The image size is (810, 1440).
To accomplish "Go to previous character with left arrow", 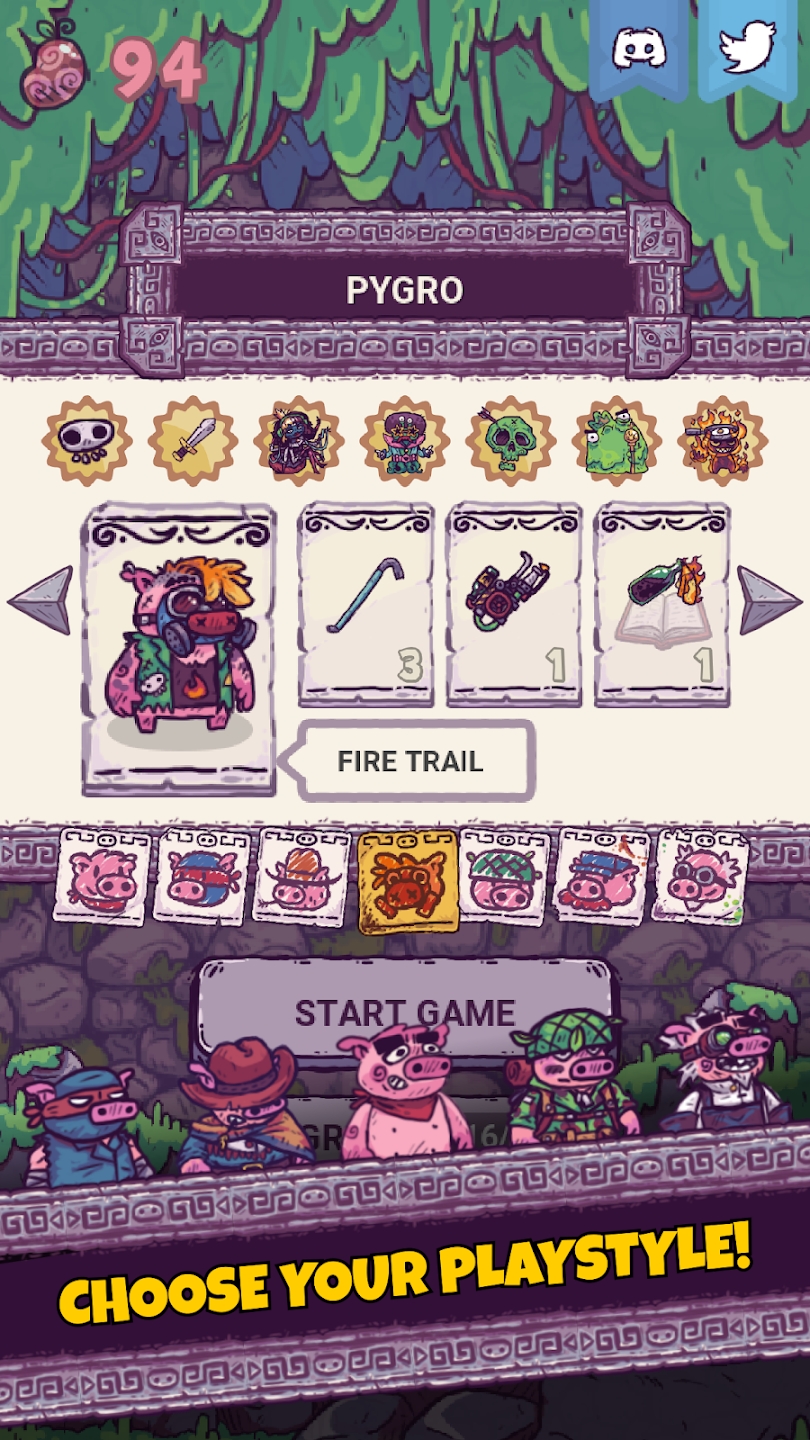I will (x=41, y=601).
